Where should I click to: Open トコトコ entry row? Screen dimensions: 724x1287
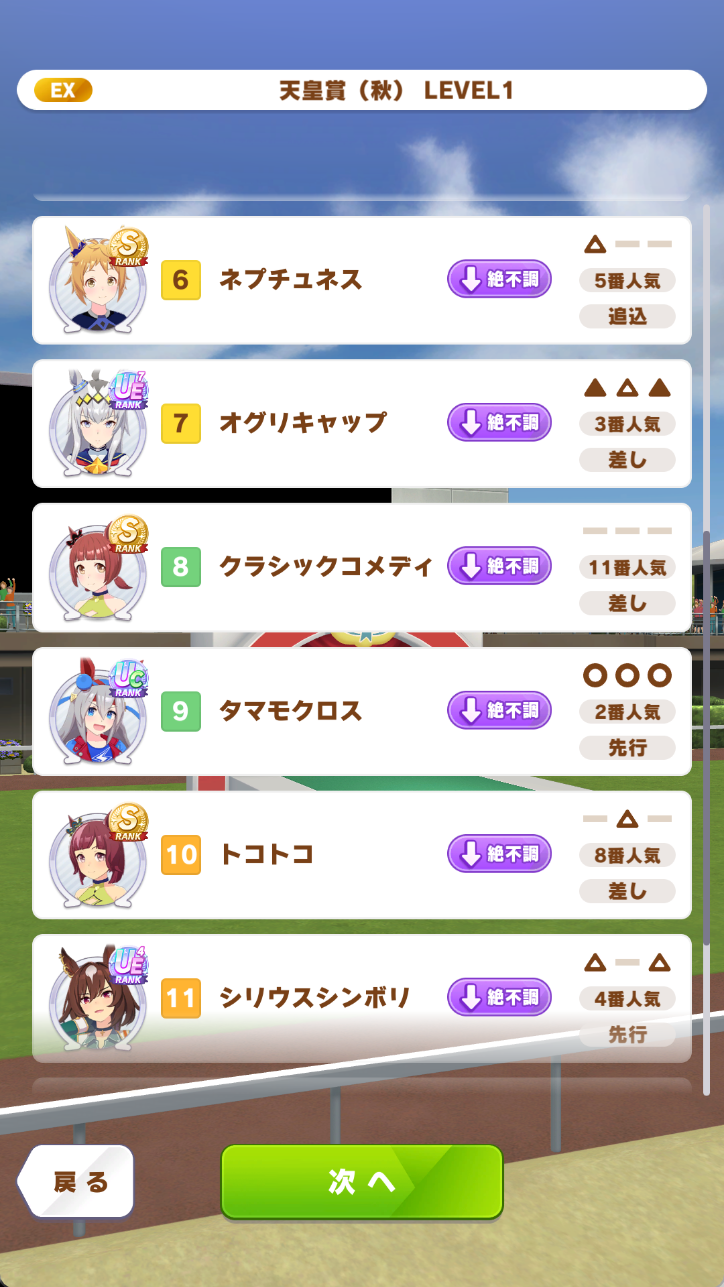pyautogui.click(x=360, y=854)
